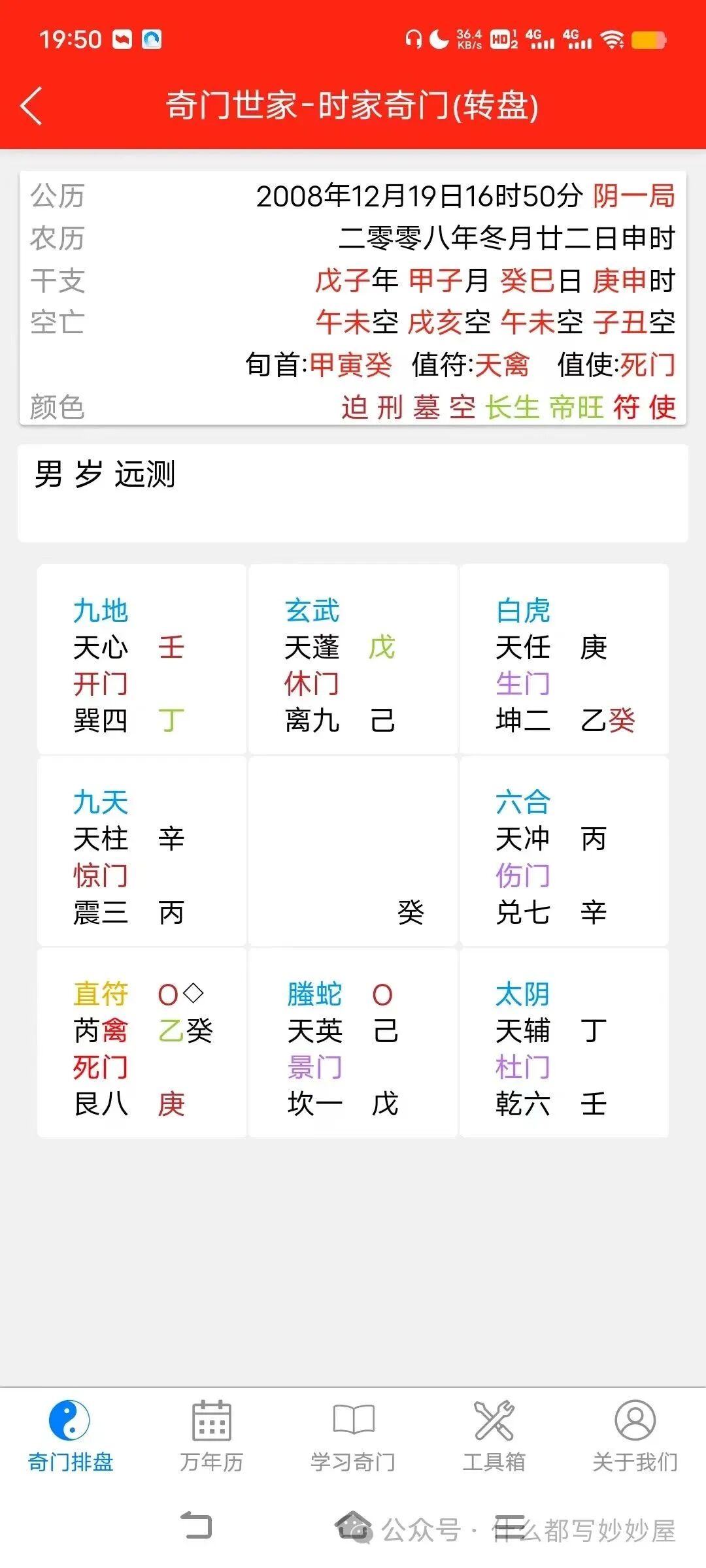Click the 值符 天禽 red text

coord(503,367)
